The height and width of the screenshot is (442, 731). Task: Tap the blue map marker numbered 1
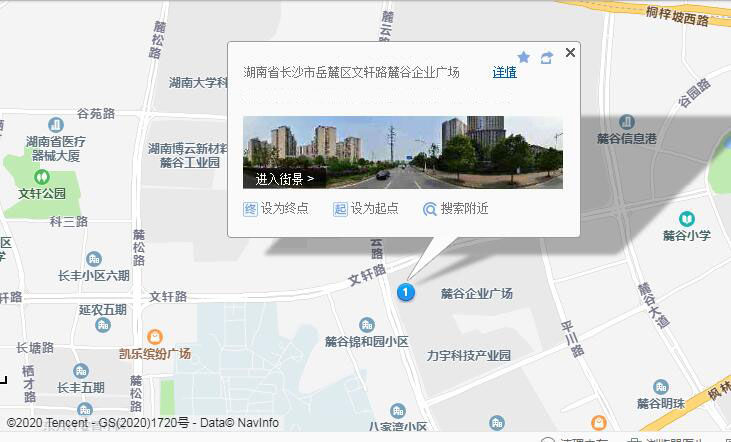[405, 292]
